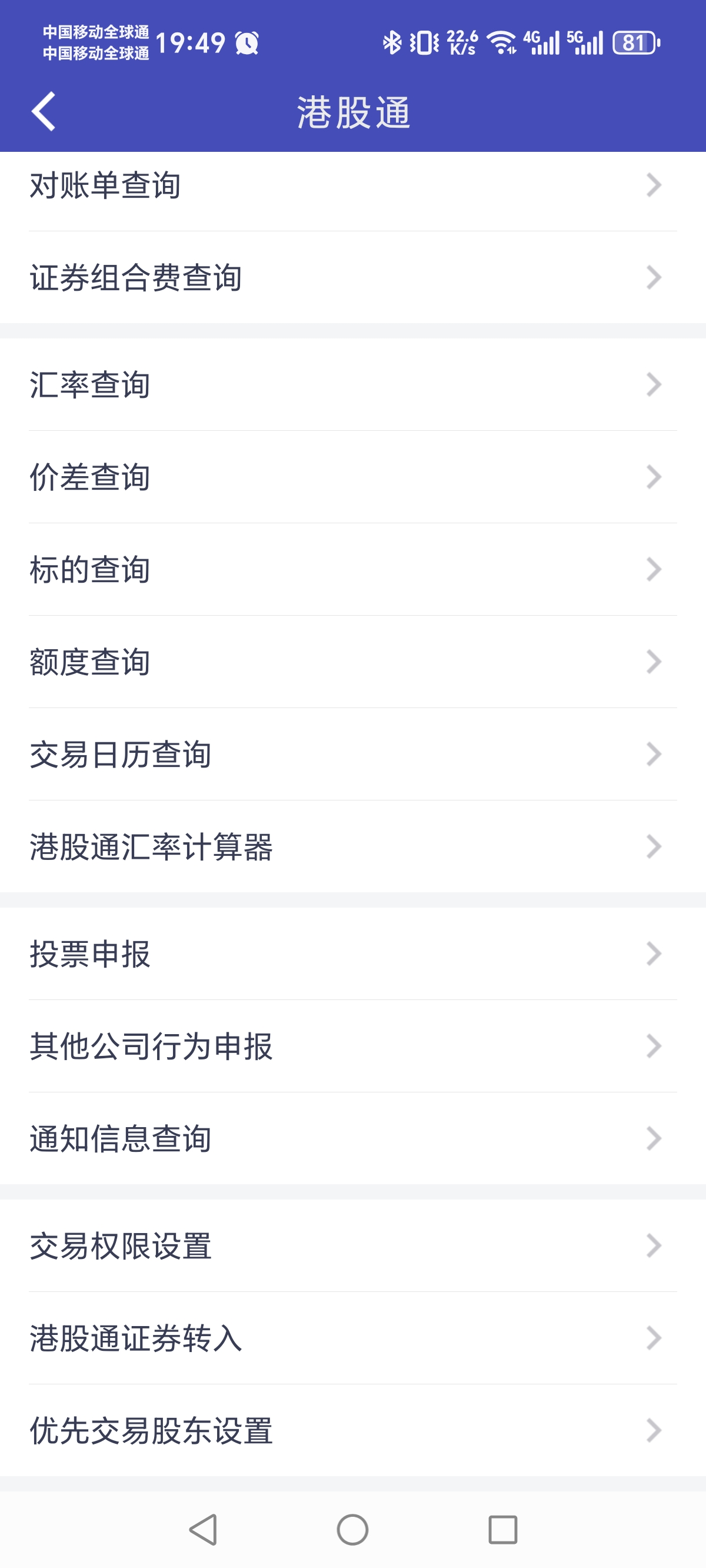
Task: Open 对账单查询
Action: coord(353,185)
